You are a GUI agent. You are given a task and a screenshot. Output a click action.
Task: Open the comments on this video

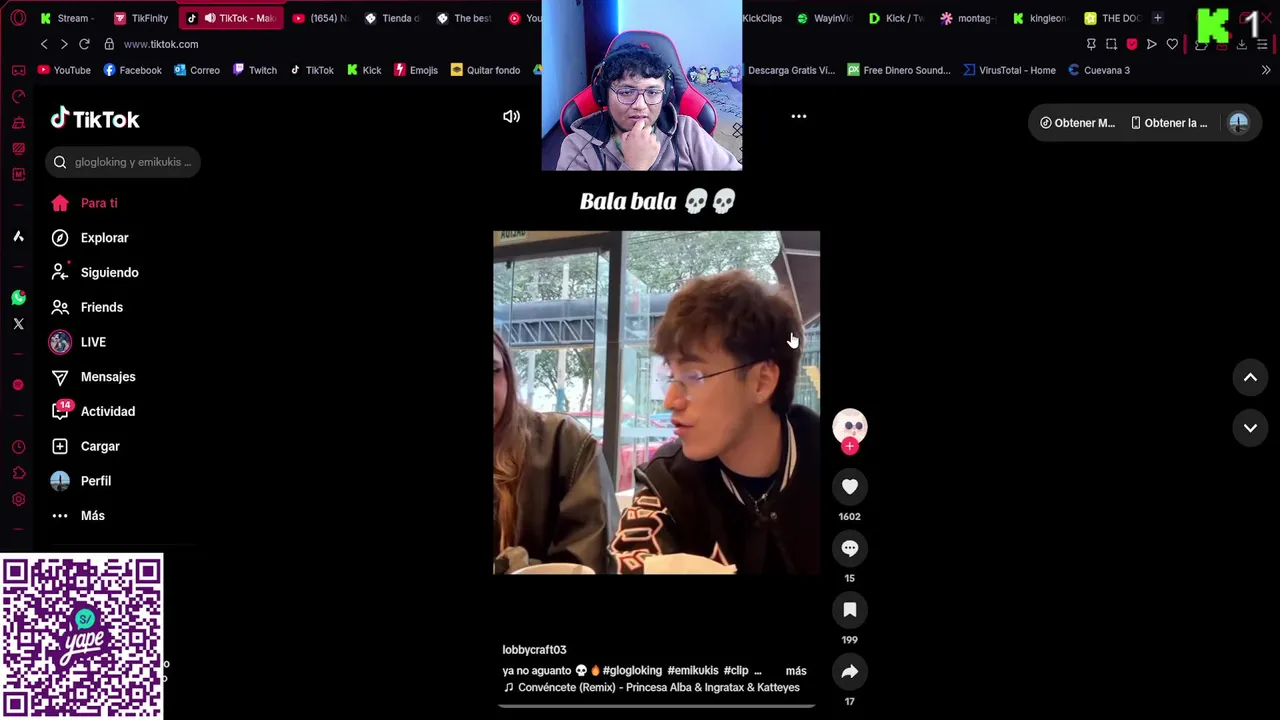tap(849, 548)
